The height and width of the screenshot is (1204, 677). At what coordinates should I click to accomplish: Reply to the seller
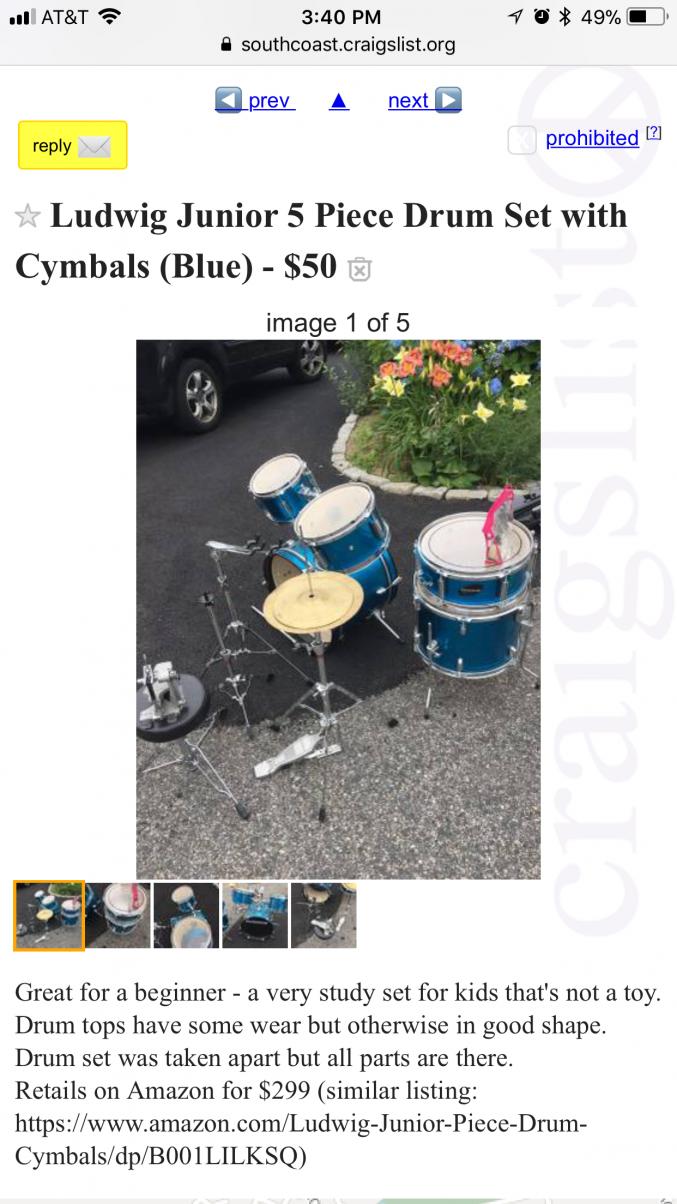[x=72, y=146]
